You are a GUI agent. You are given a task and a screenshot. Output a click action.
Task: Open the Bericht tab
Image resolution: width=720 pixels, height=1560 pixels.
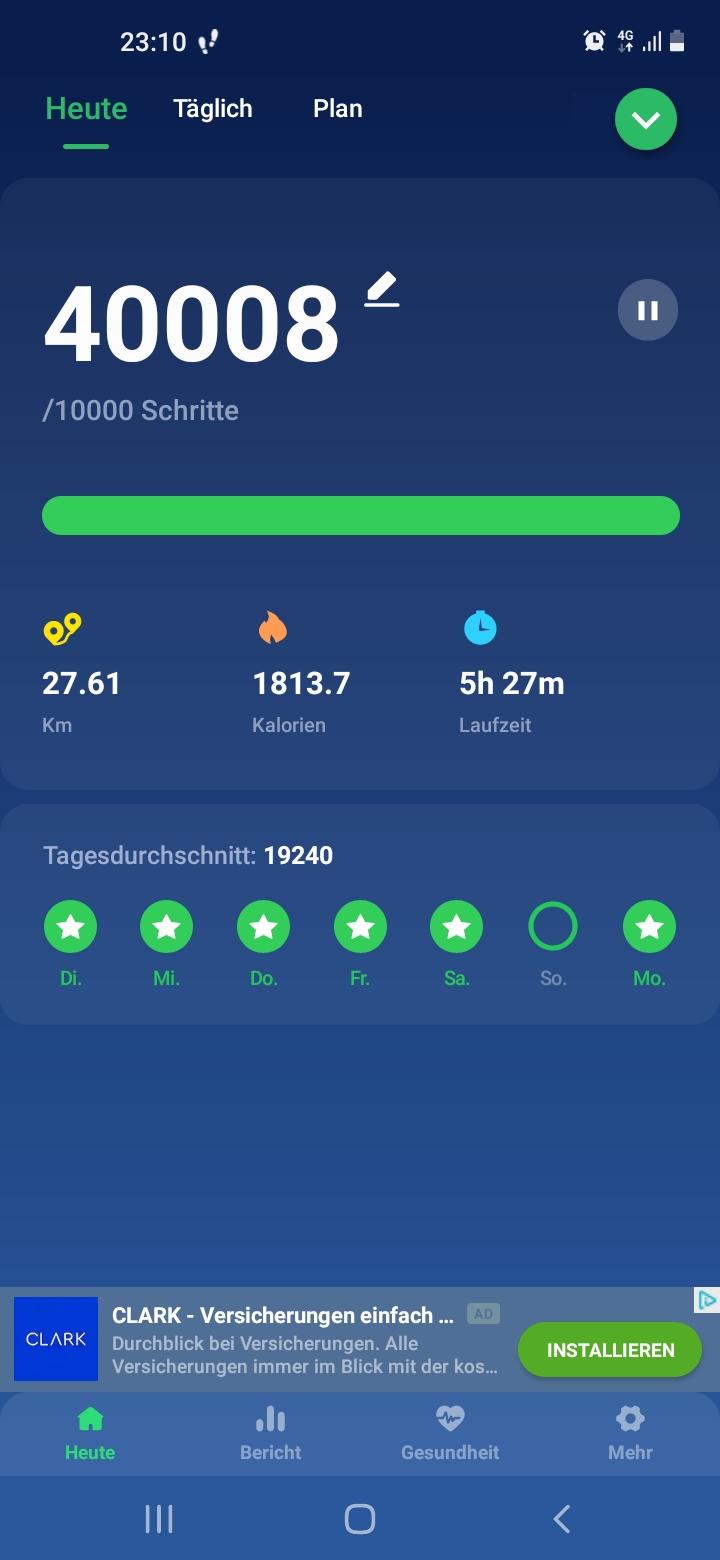point(270,1434)
